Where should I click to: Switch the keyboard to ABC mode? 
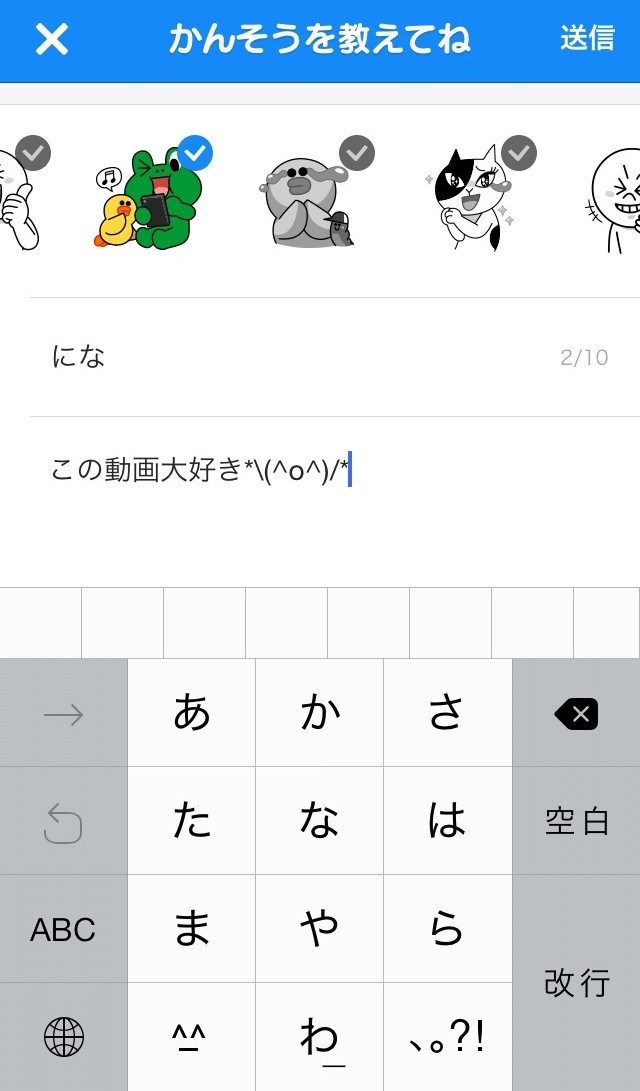click(63, 930)
